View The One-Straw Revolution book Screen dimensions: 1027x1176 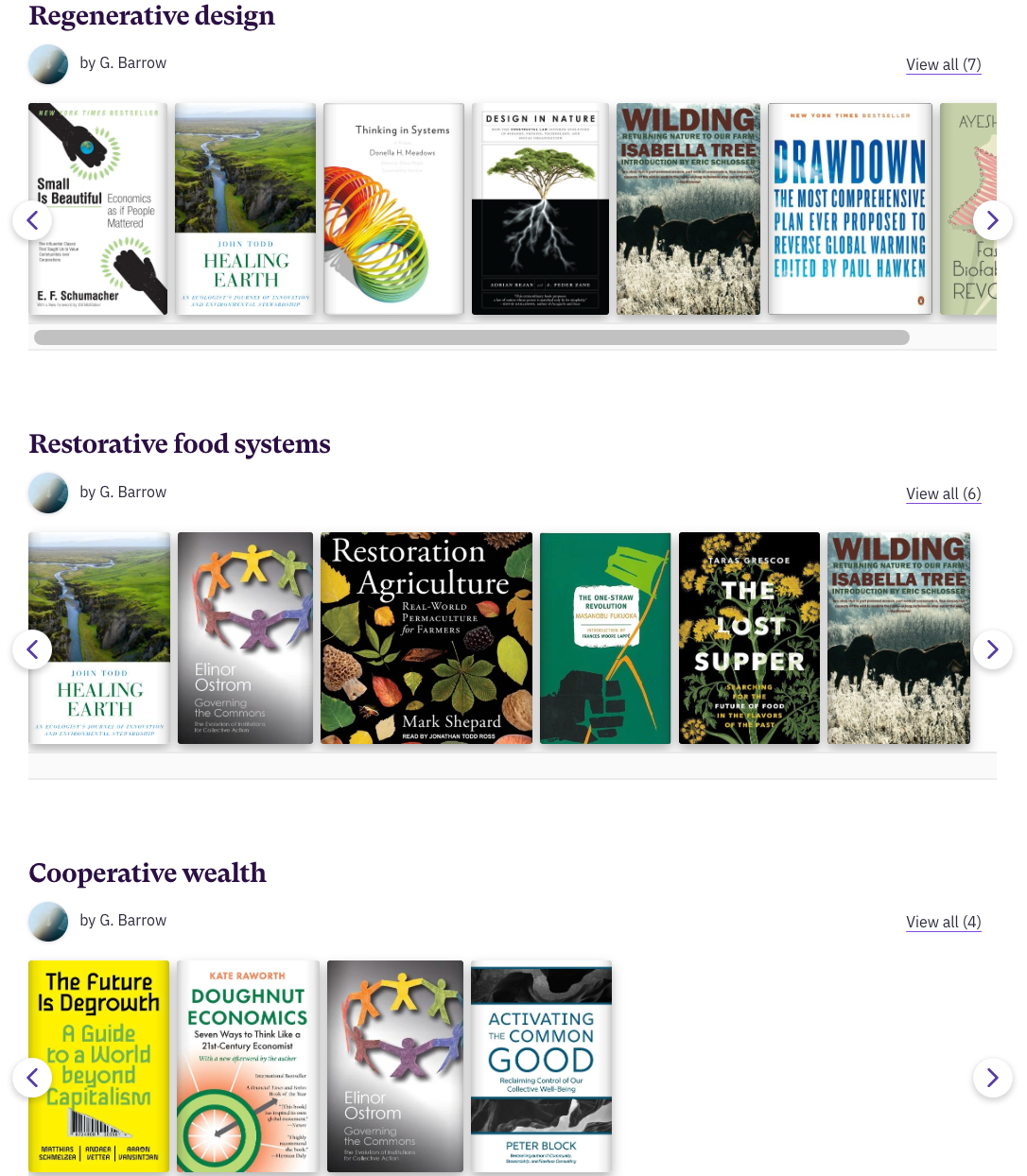(605, 638)
